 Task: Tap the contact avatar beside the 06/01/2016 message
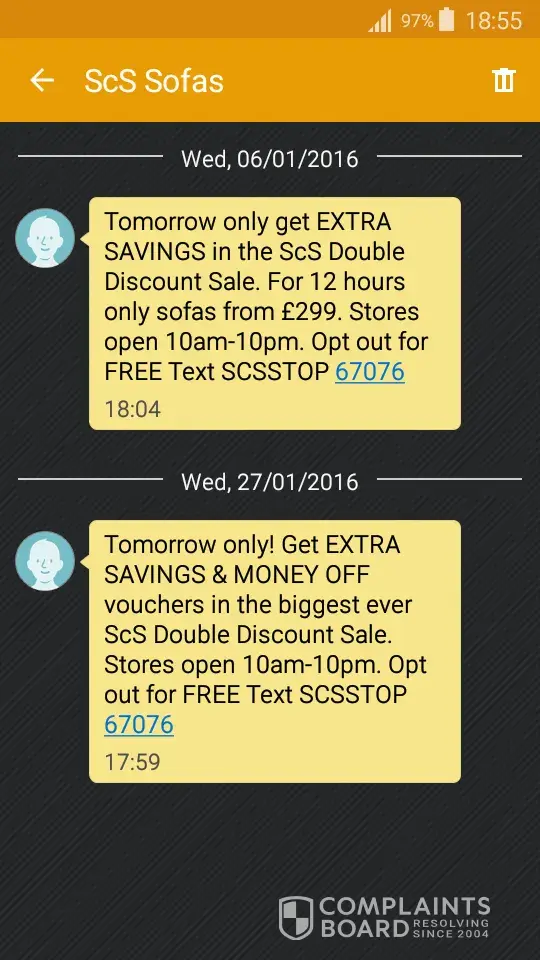[45, 238]
